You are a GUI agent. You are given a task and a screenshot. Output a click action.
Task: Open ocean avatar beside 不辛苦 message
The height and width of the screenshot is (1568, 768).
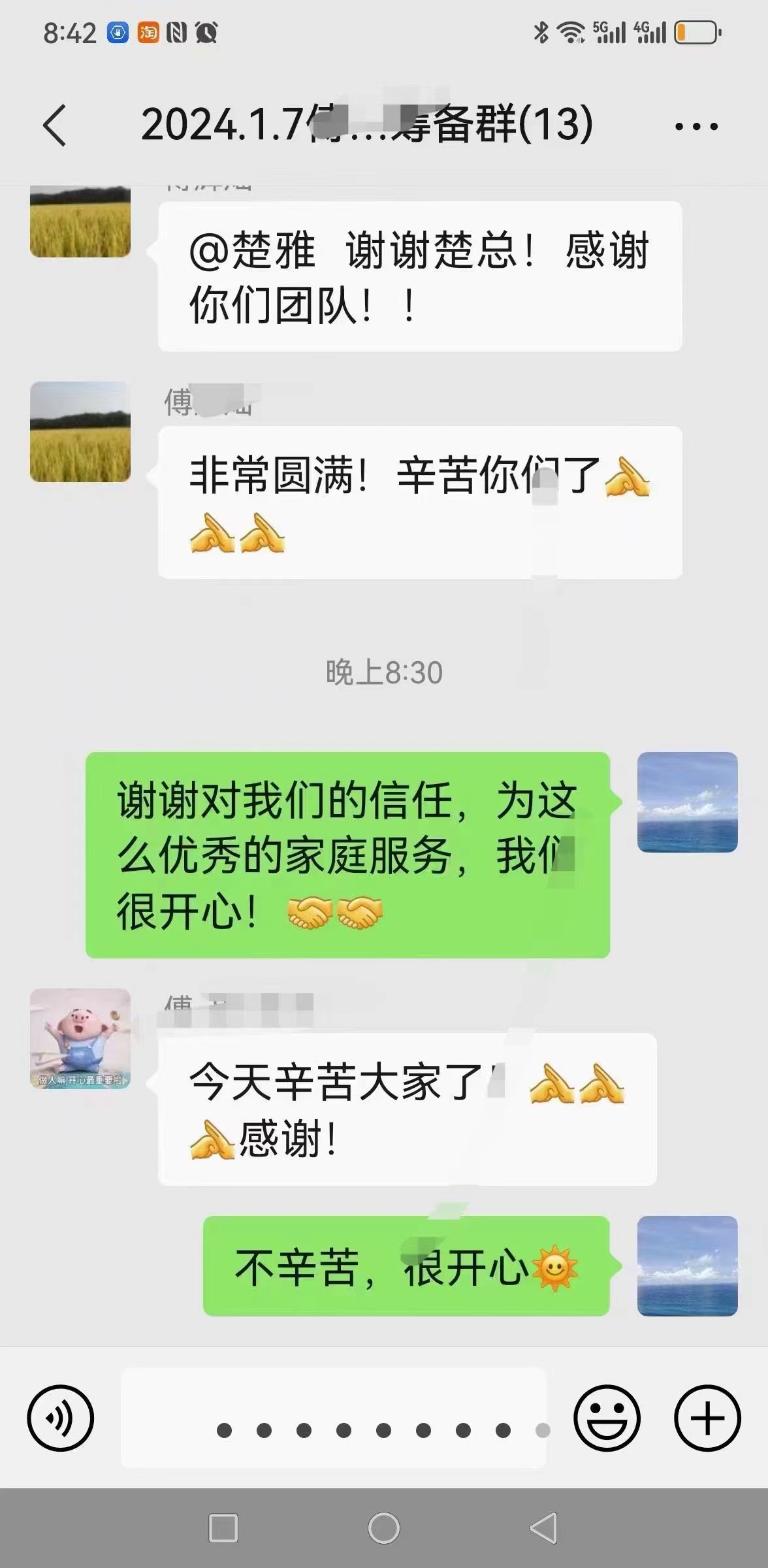tap(687, 1266)
